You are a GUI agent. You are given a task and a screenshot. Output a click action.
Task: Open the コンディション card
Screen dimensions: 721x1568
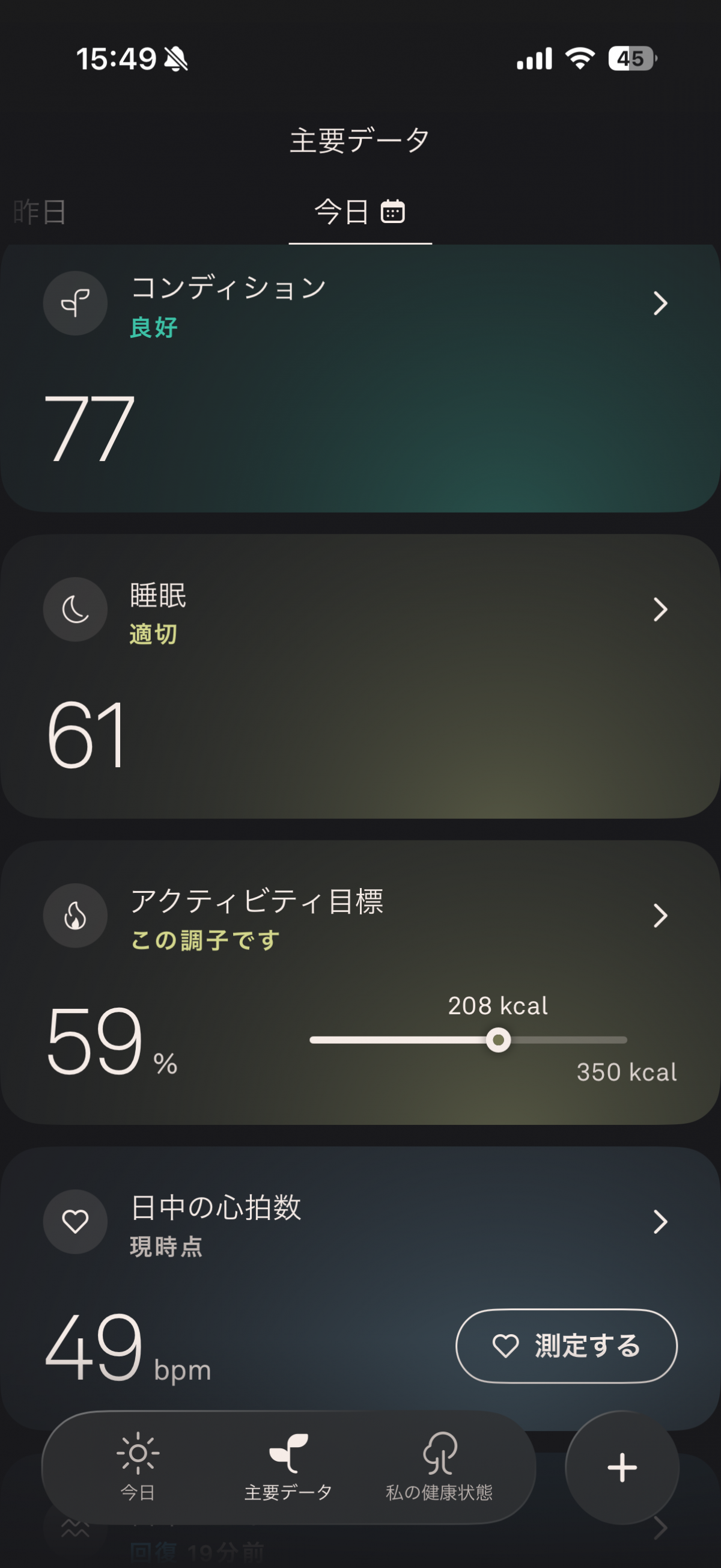(360, 378)
